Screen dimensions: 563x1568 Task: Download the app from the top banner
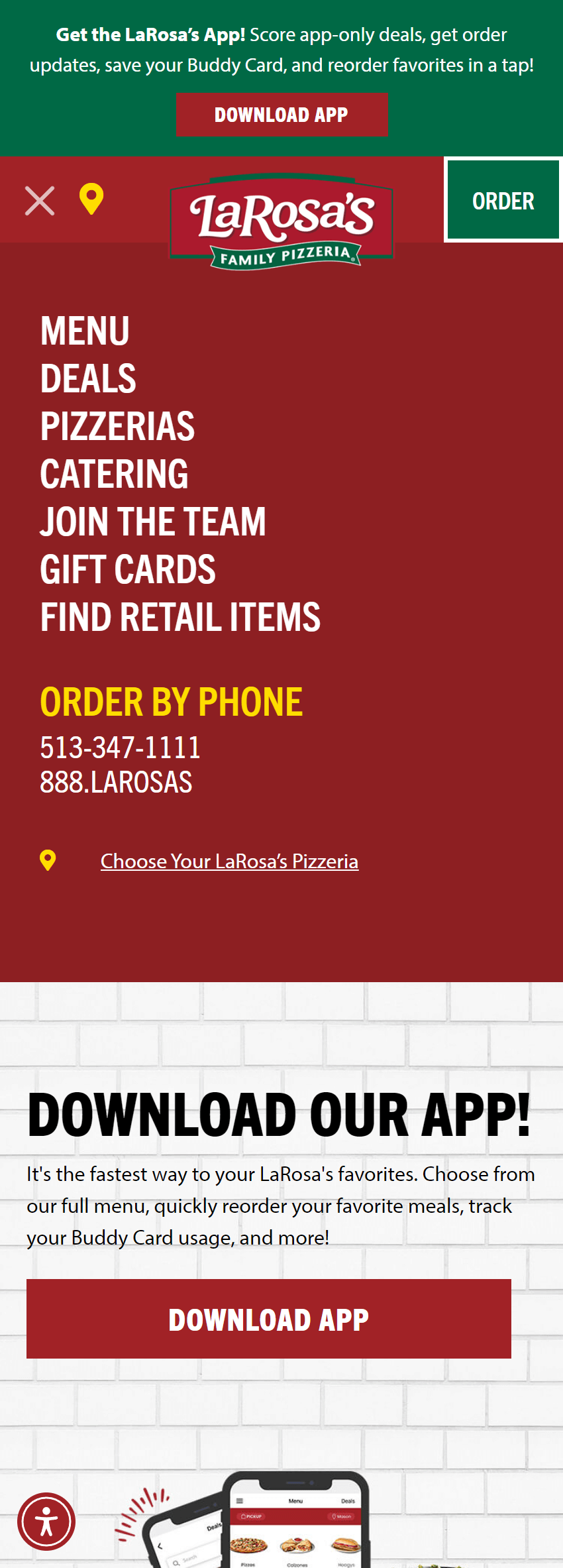click(x=281, y=115)
